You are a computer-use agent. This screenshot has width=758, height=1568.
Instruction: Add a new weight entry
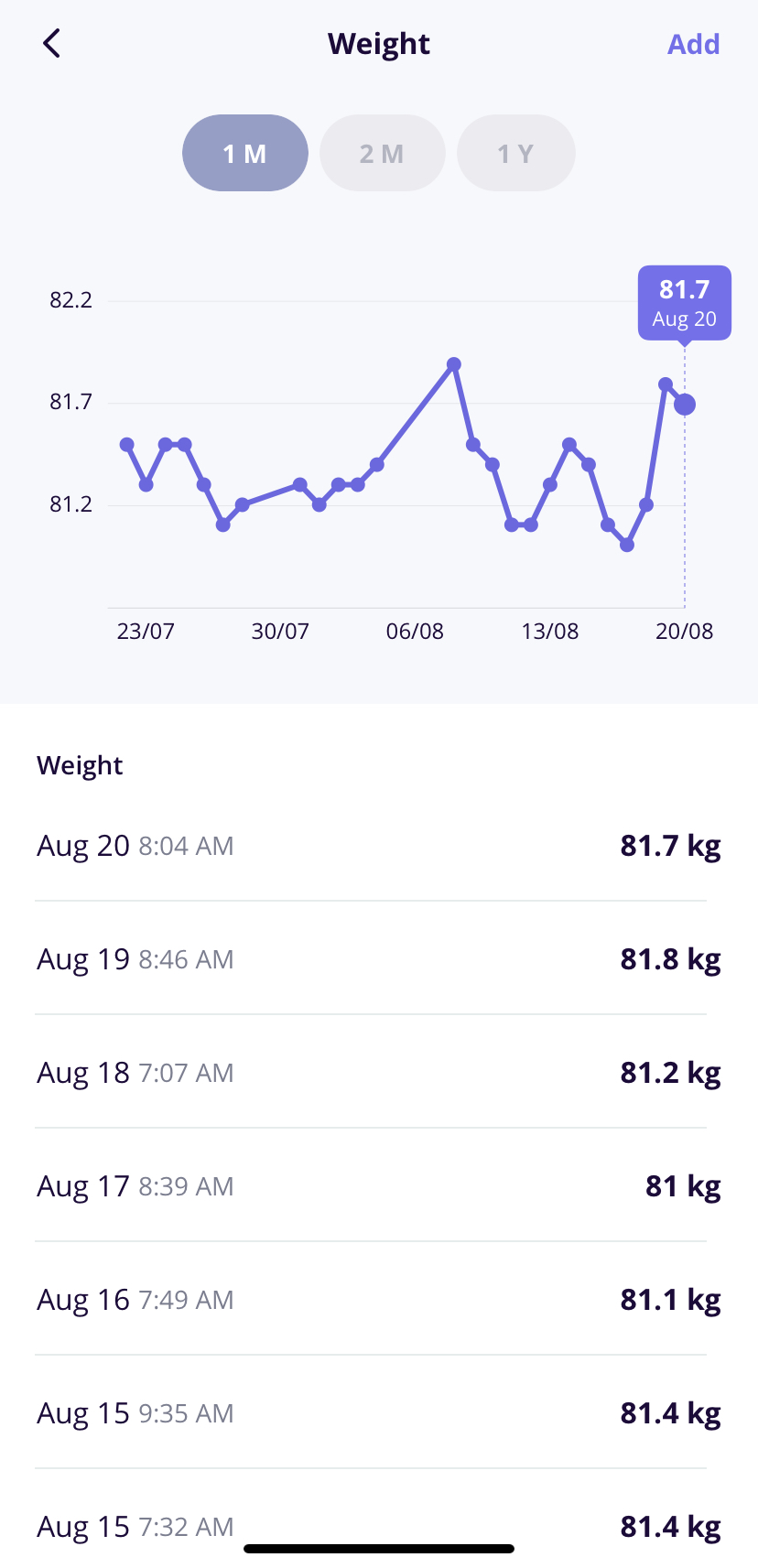coord(693,44)
